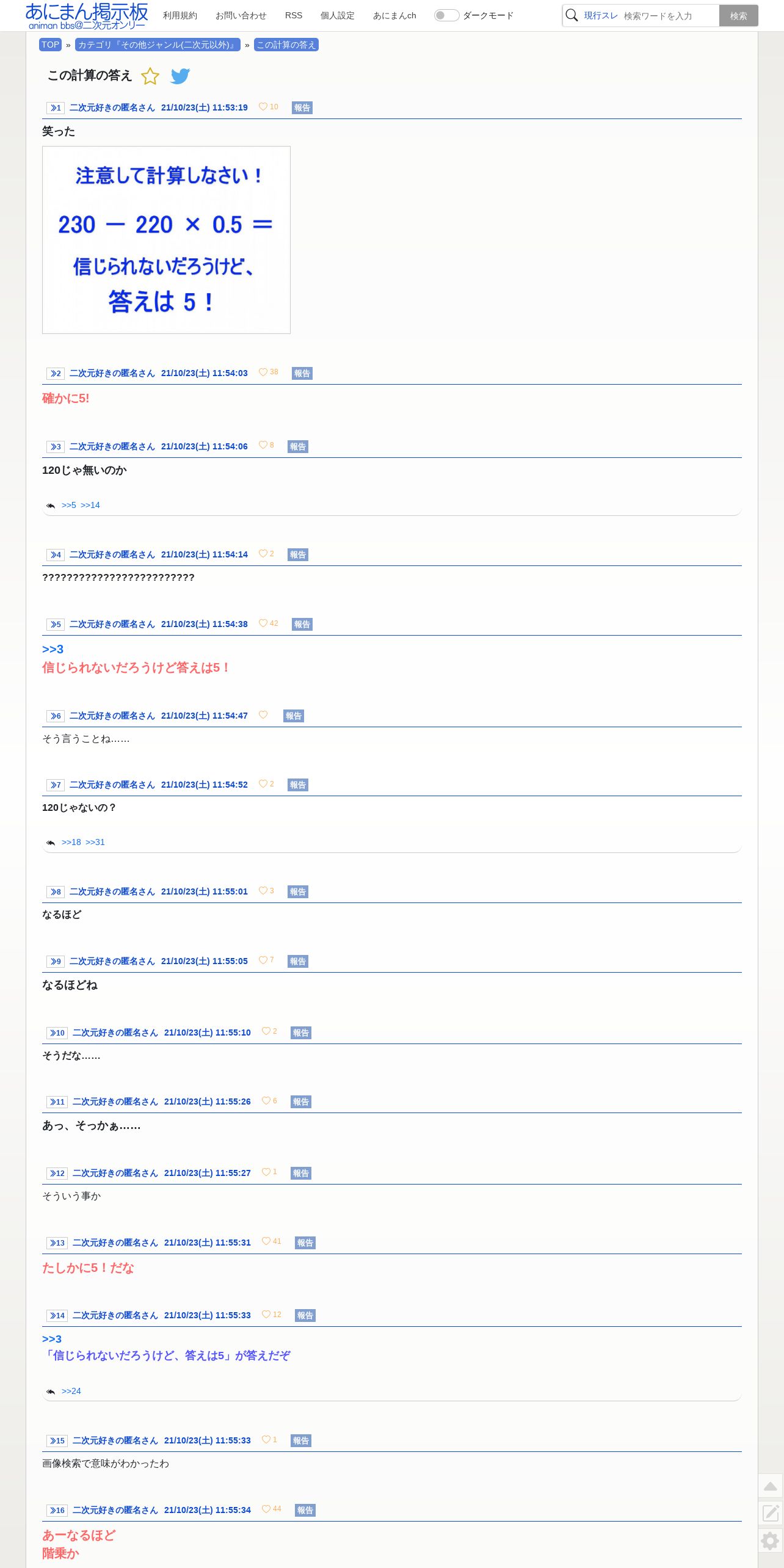The height and width of the screenshot is (1568, 784).
Task: Go to 個人設定
Action: point(338,15)
